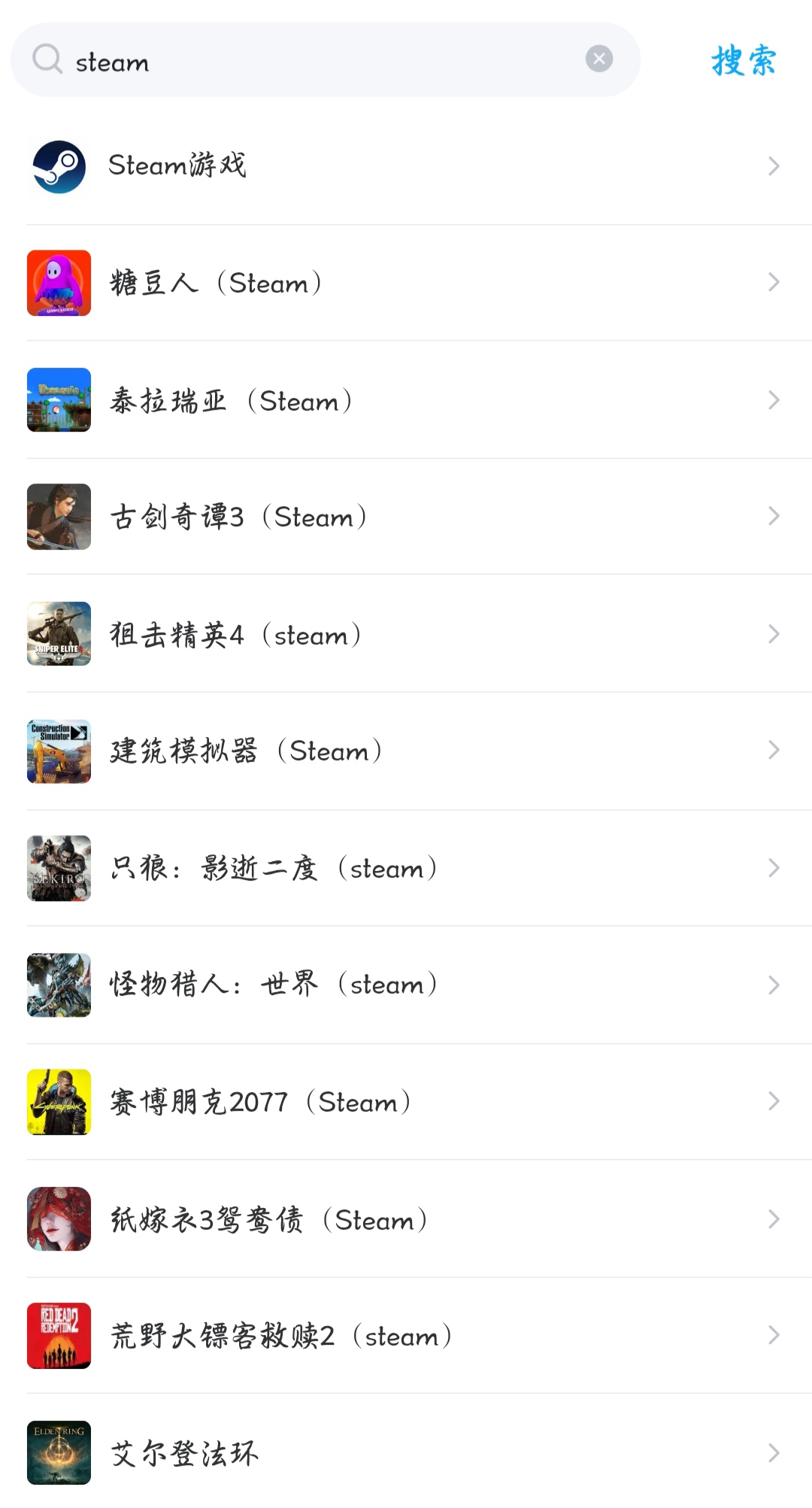Tap the search field containing "steam"
Screen dimensions: 812x1508
click(323, 60)
